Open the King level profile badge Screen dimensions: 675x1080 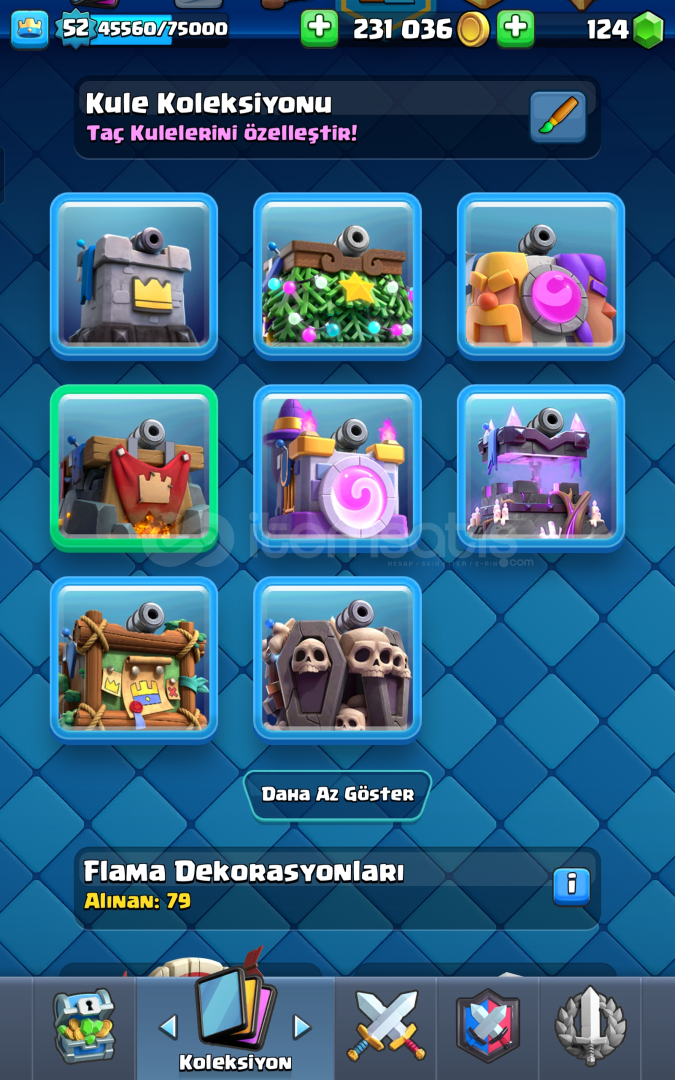[x=30, y=28]
